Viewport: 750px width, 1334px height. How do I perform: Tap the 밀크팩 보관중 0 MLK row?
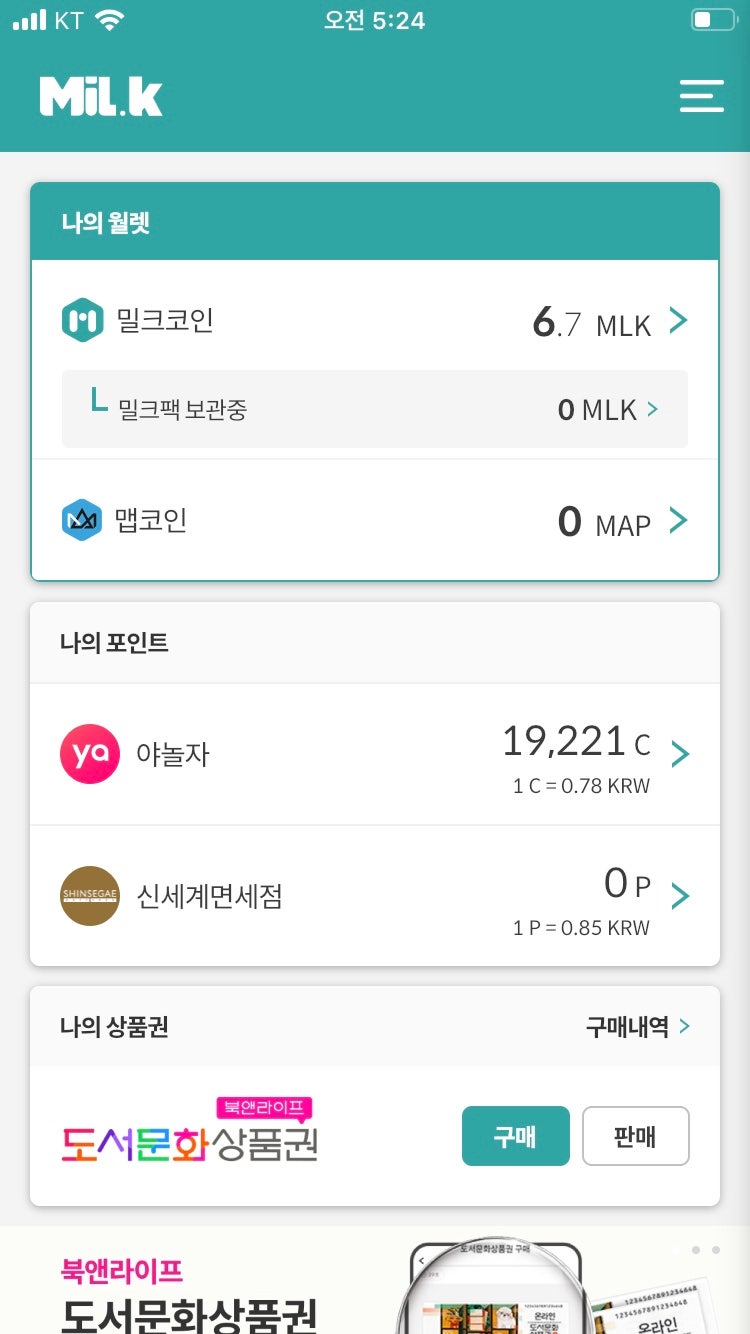pos(375,408)
